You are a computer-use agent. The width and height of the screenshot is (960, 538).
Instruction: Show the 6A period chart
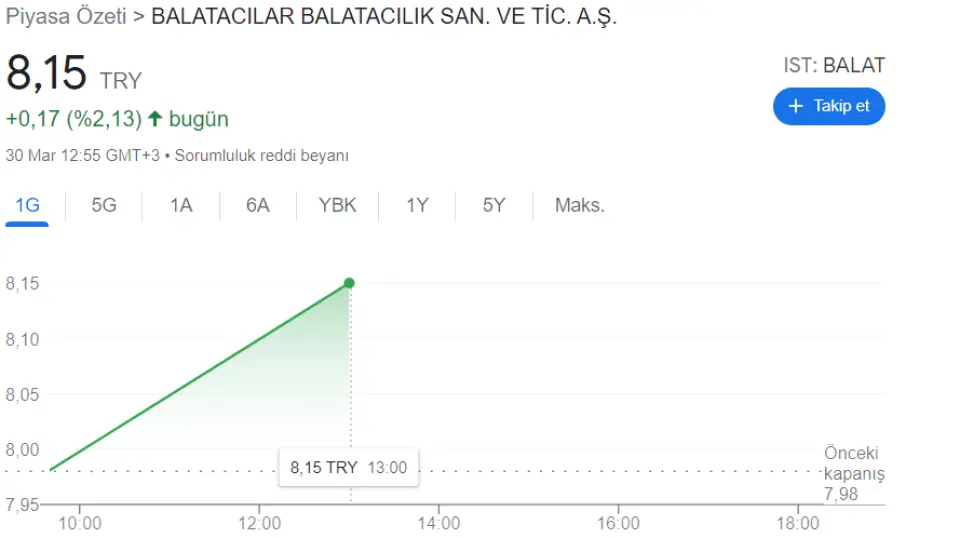[258, 206]
